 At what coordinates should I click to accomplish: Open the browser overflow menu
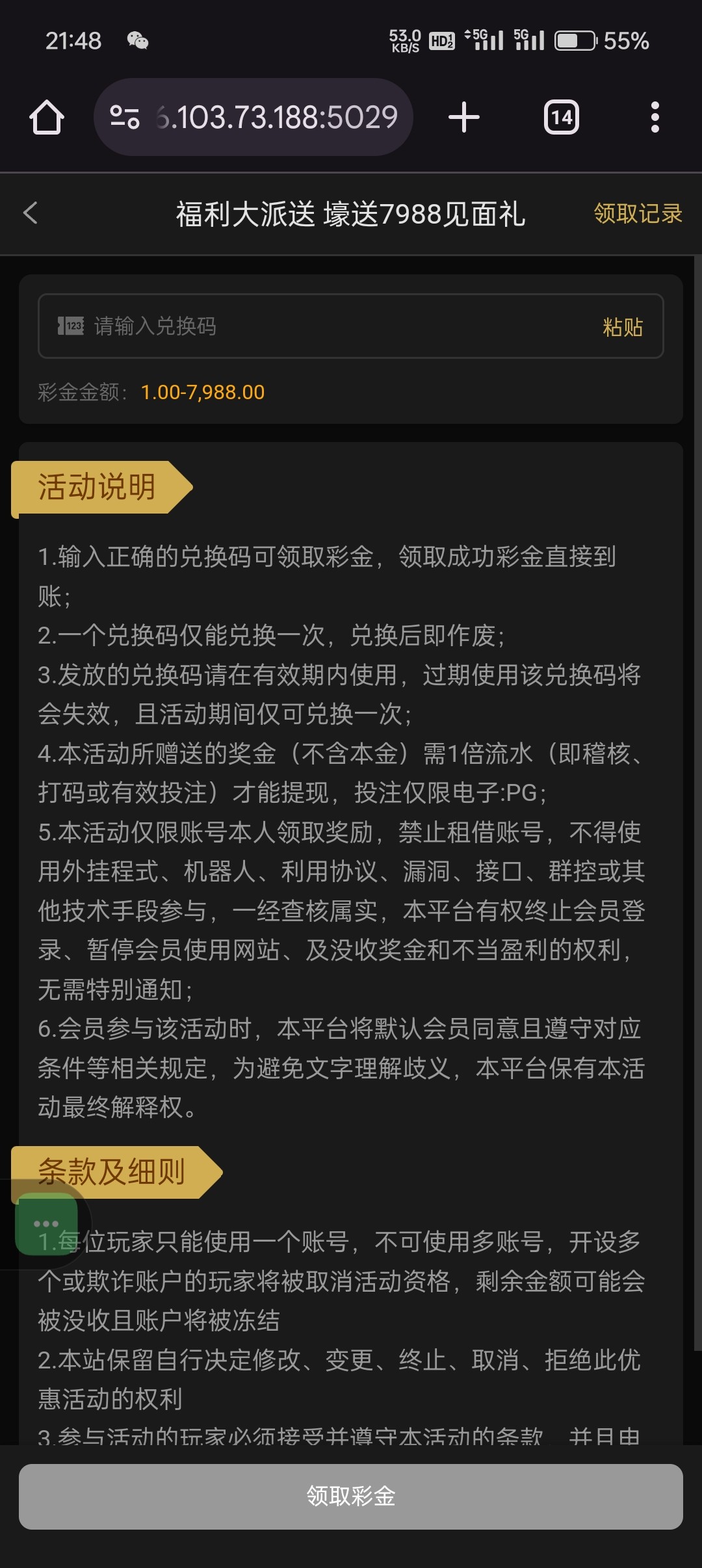655,118
